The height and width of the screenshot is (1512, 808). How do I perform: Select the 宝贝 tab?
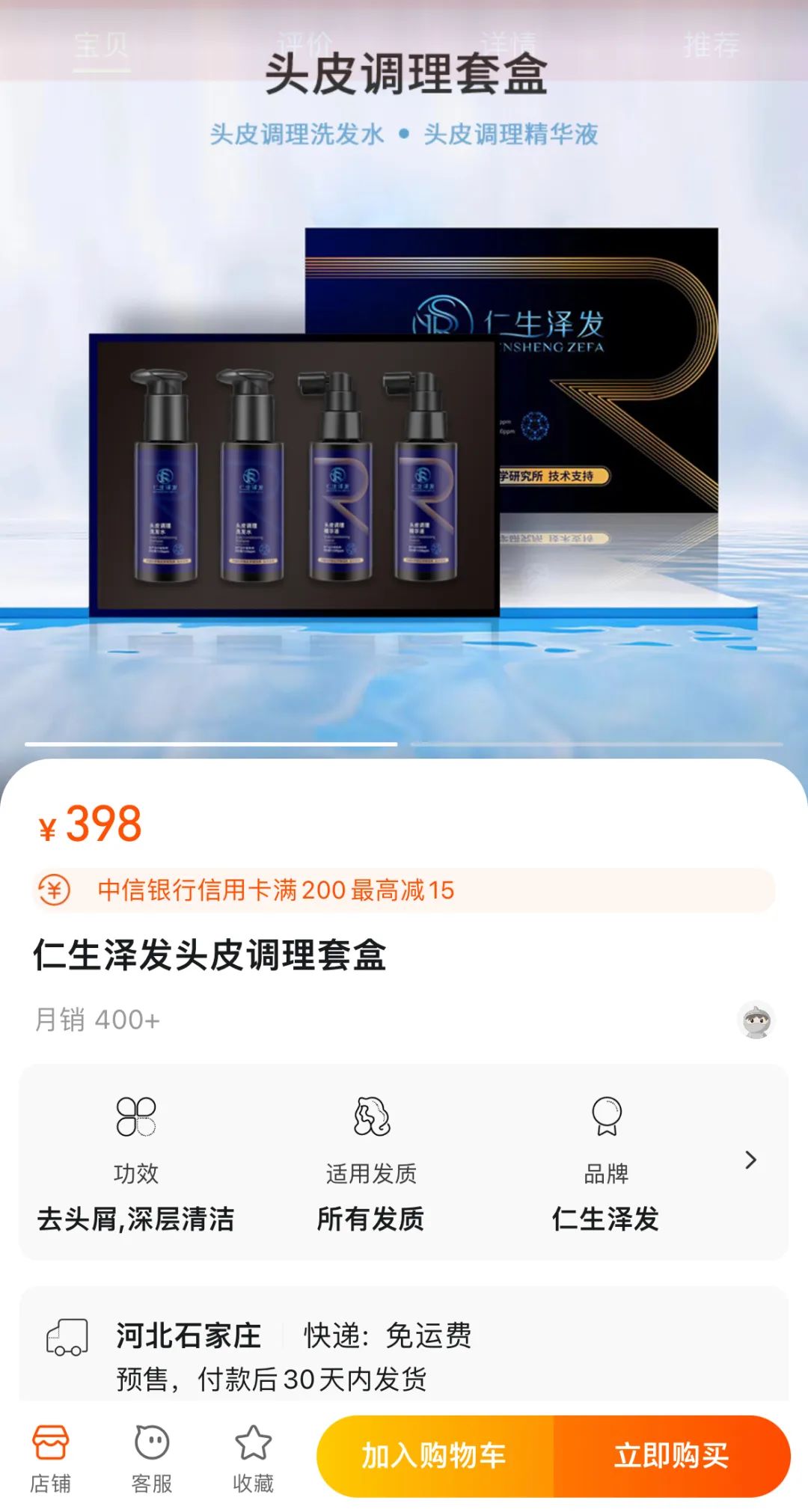102,45
